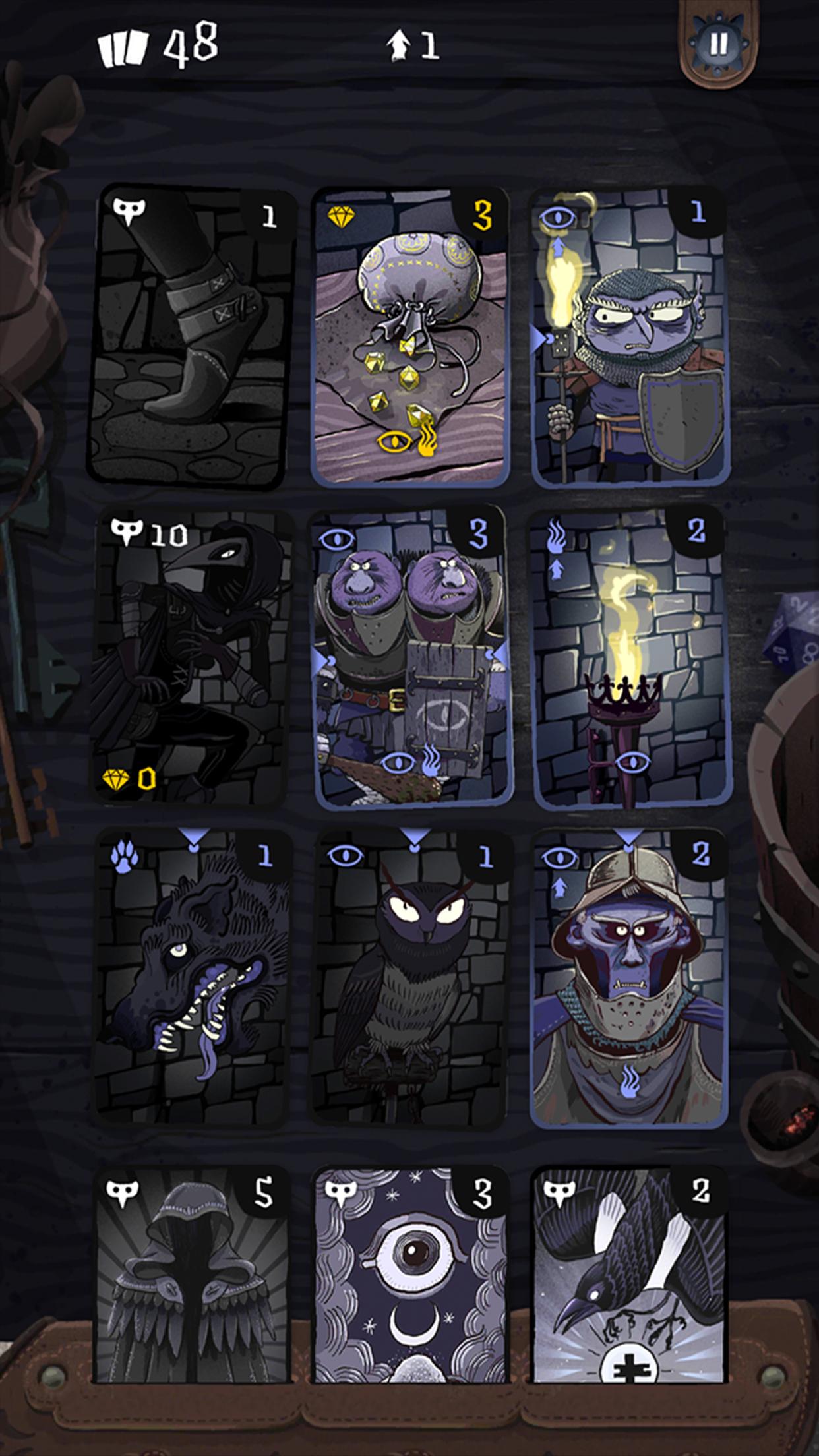Click the flame icon on the torch card
Viewport: 819px width, 1456px height.
tap(556, 535)
